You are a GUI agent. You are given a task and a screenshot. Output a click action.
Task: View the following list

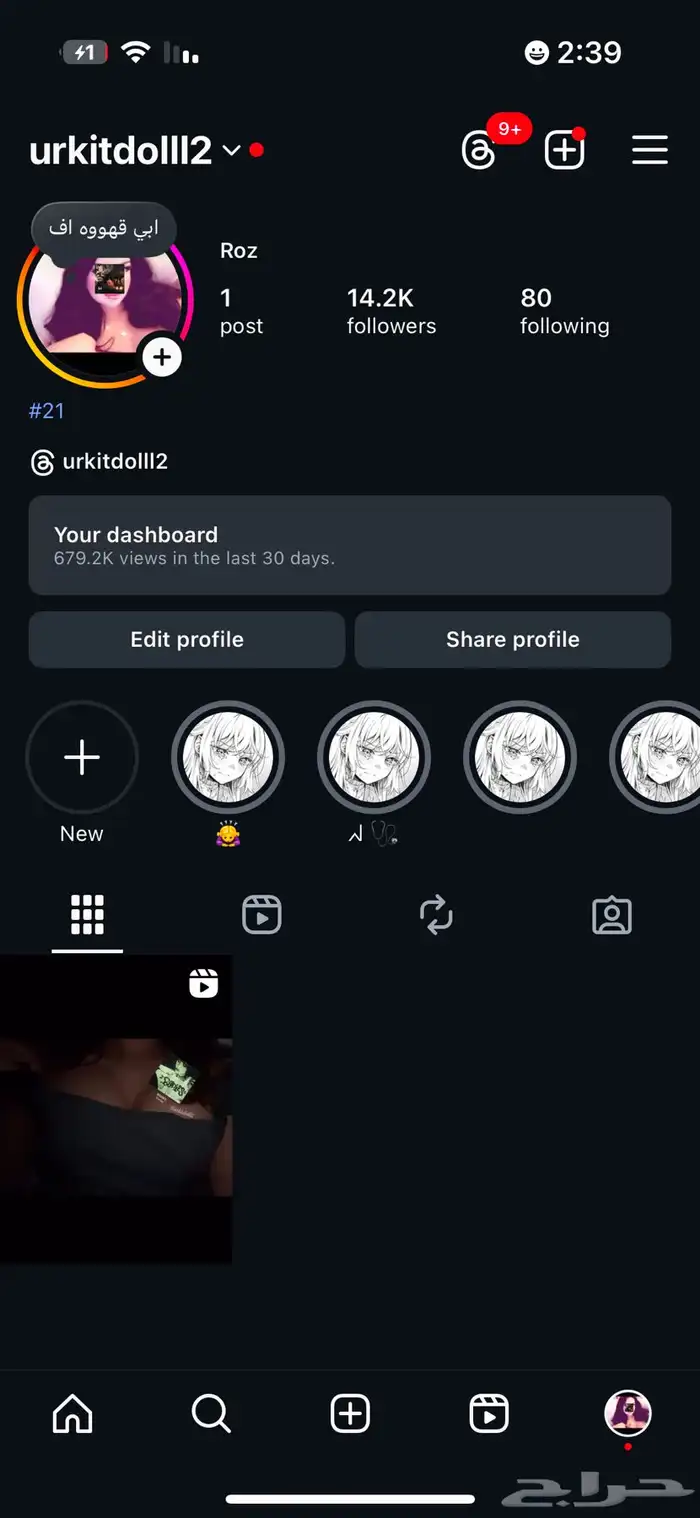[x=564, y=311]
